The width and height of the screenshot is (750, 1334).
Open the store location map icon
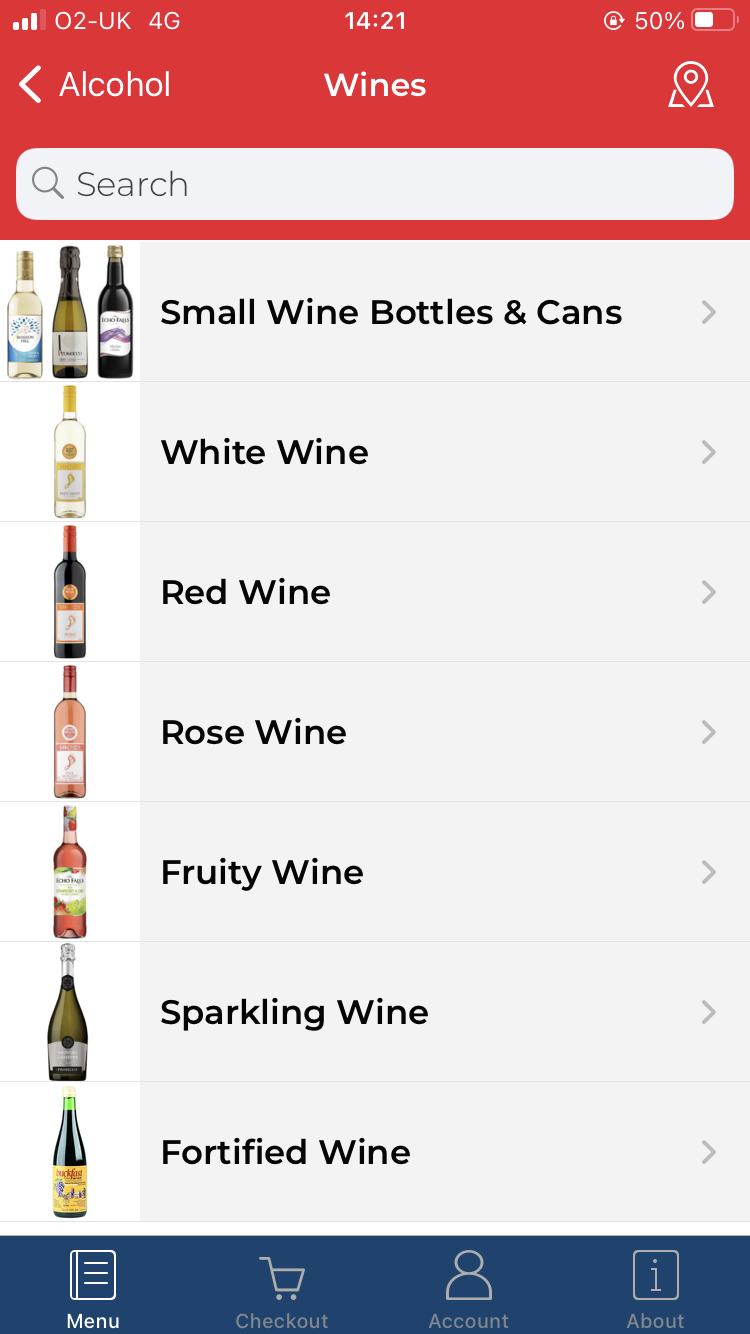coord(690,85)
